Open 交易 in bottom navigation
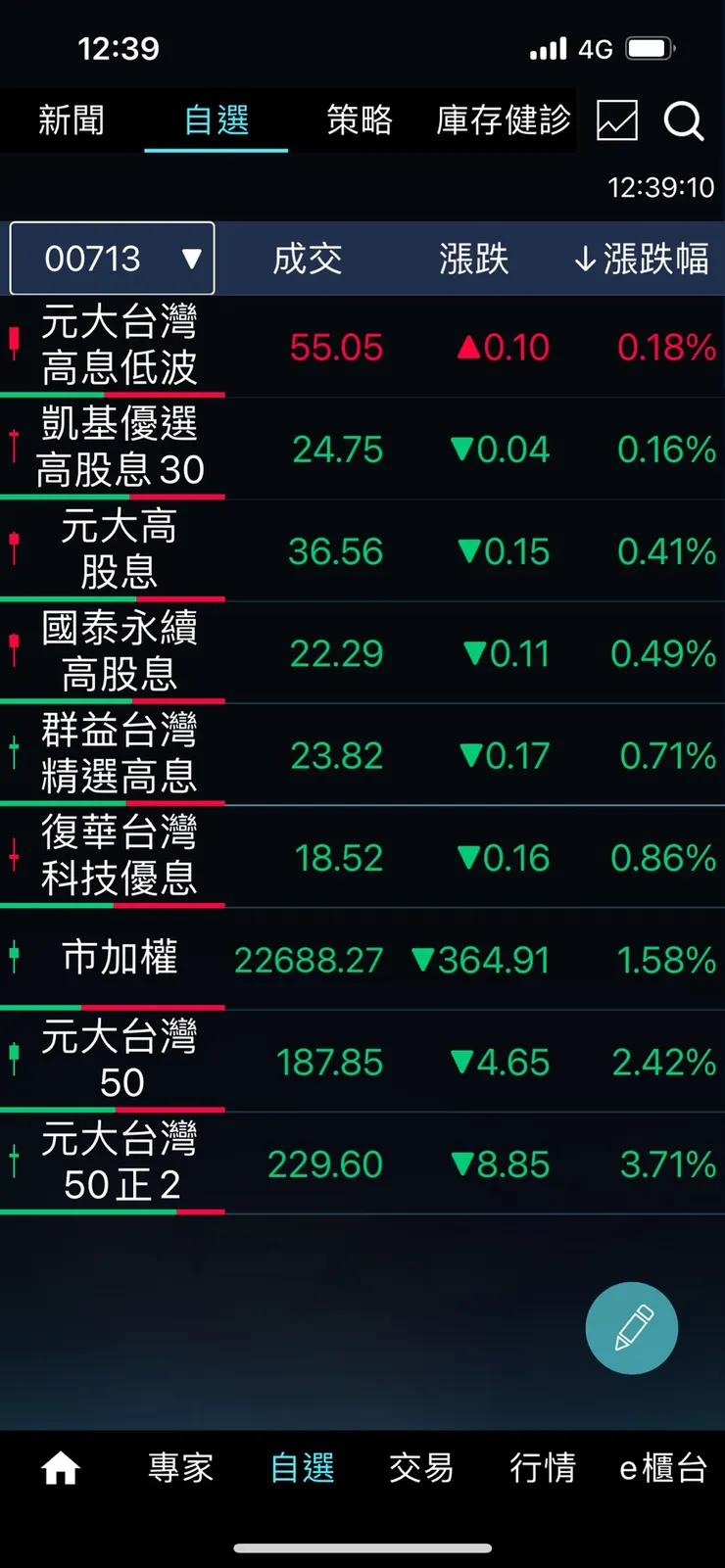 422,1466
